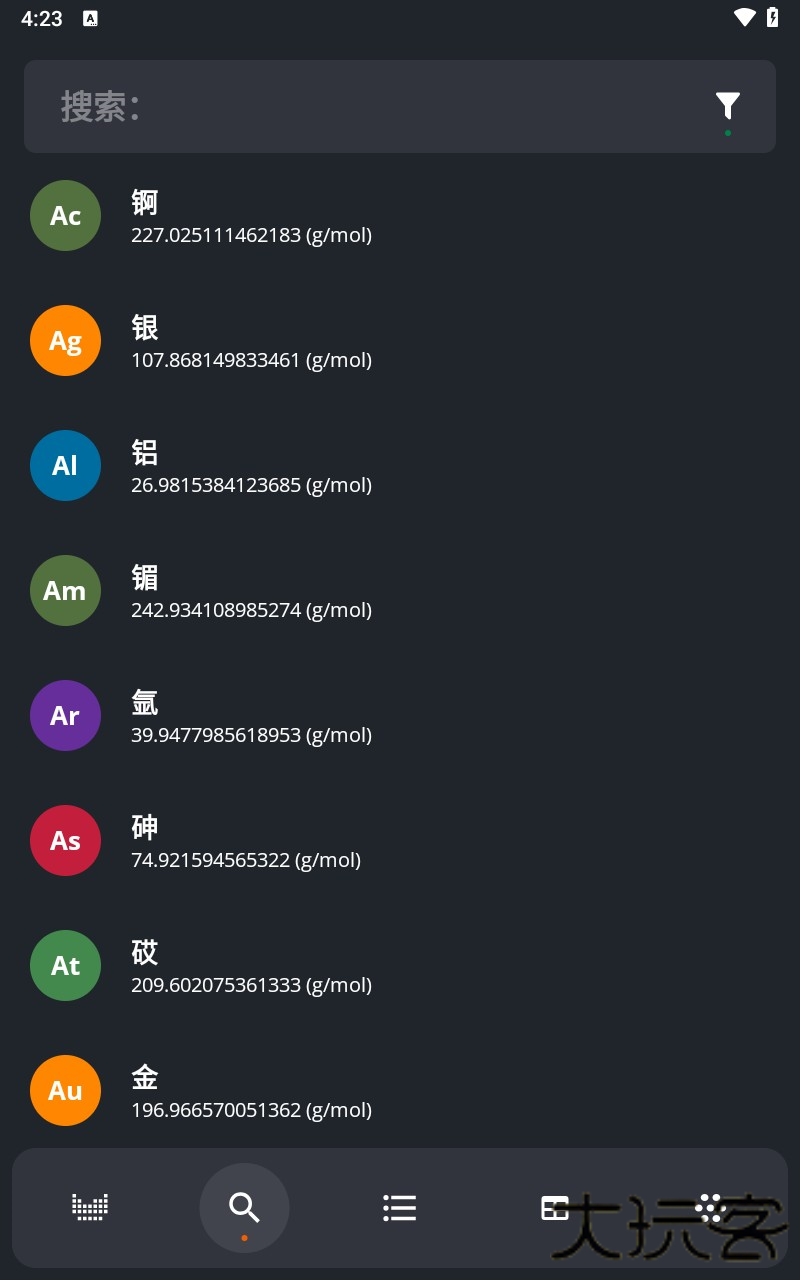Image resolution: width=800 pixels, height=1280 pixels.
Task: Tap the Ag silver element circle icon
Action: click(x=65, y=340)
